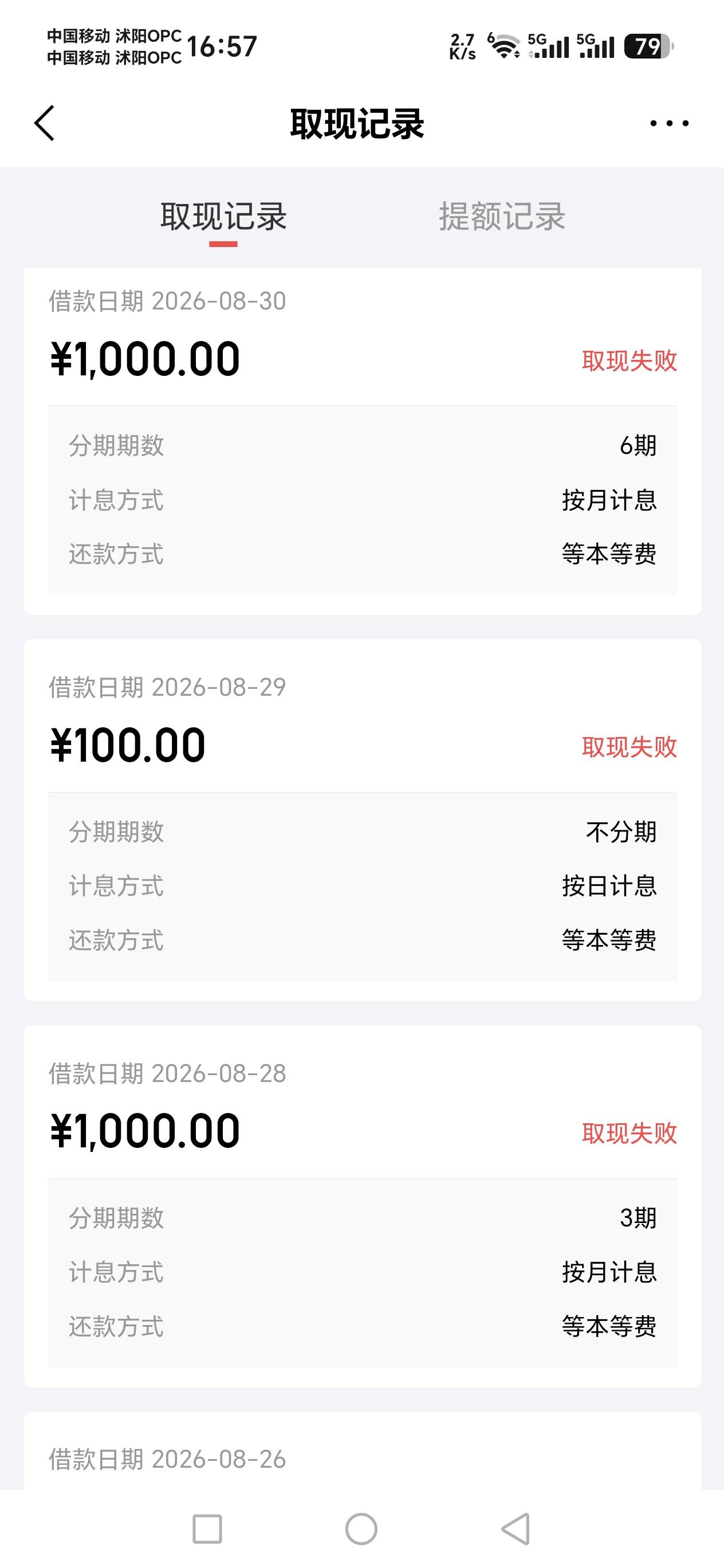
Task: Switch to the 提额记录 tab
Action: pyautogui.click(x=502, y=217)
